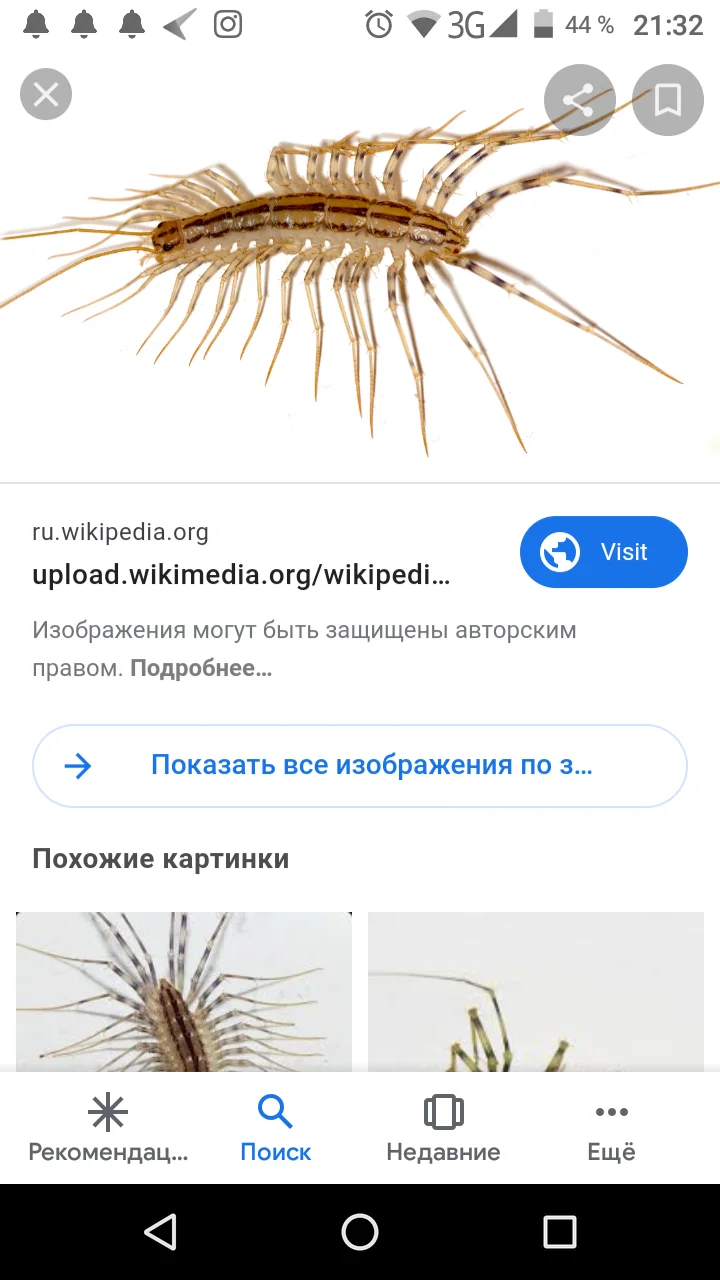Open ru.wikipedia.org source link
This screenshot has width=720, height=1280.
coord(120,533)
